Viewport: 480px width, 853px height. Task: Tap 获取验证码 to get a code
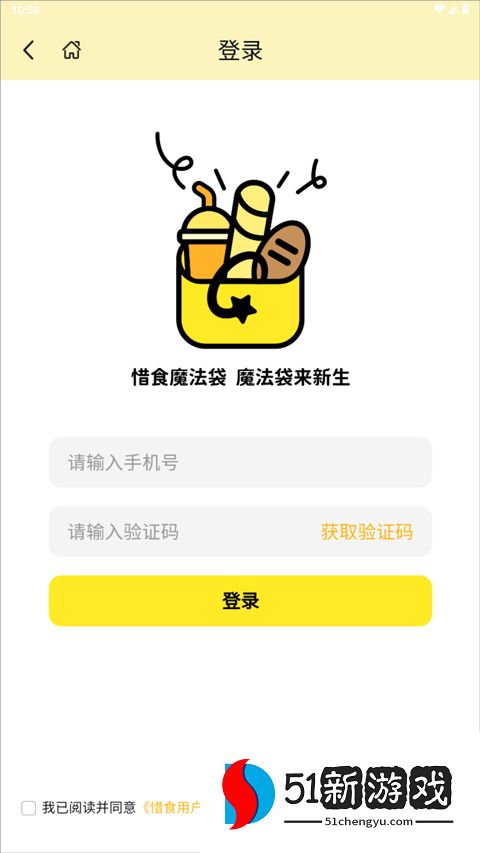pyautogui.click(x=366, y=531)
